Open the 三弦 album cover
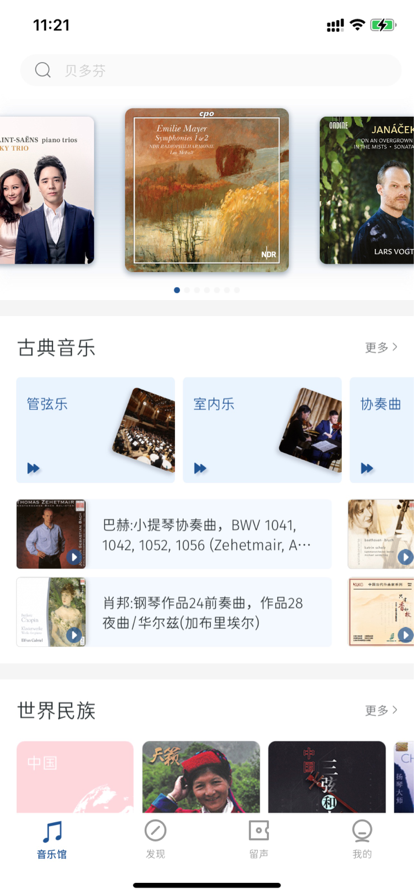The height and width of the screenshot is (896, 414). coord(327,777)
